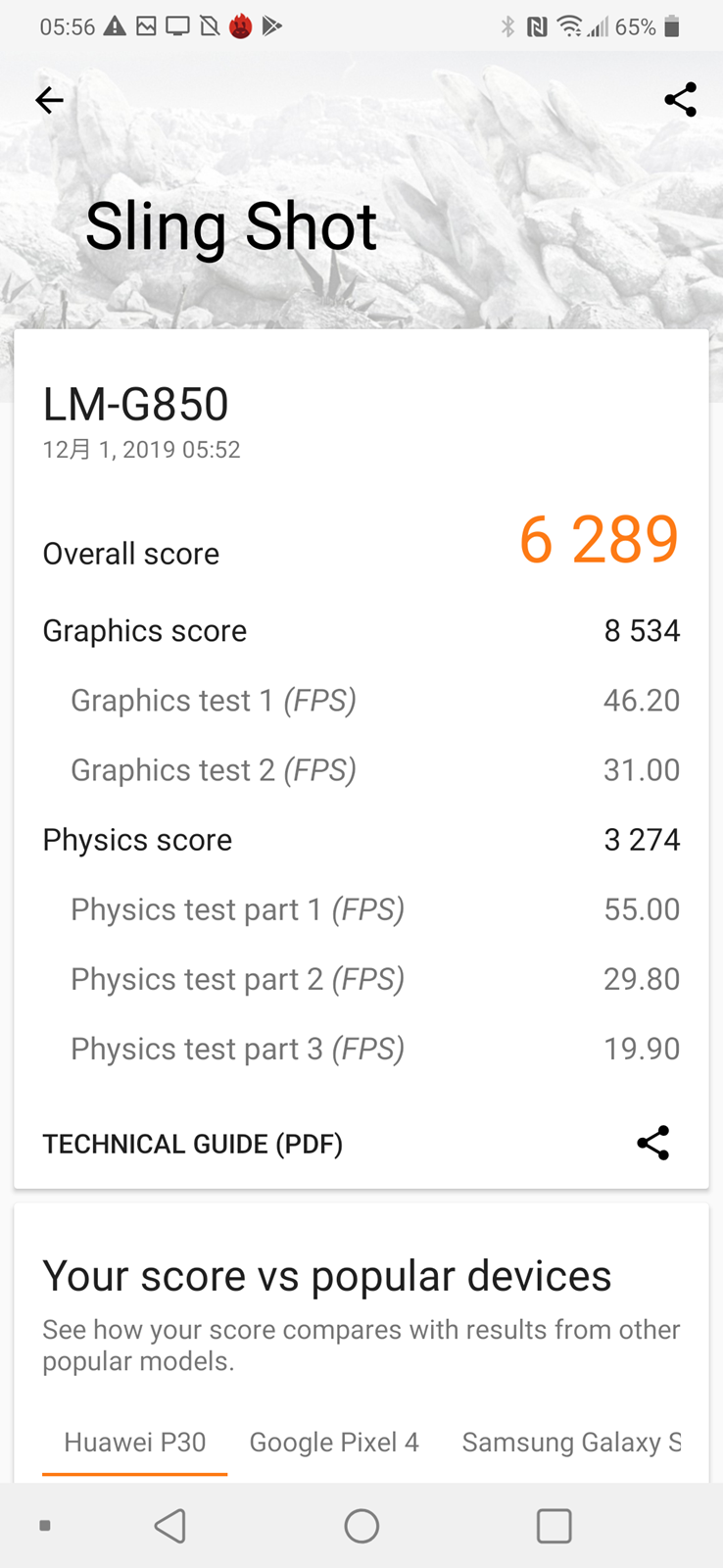Go to the home screen
This screenshot has width=723, height=1568.
click(x=361, y=1526)
